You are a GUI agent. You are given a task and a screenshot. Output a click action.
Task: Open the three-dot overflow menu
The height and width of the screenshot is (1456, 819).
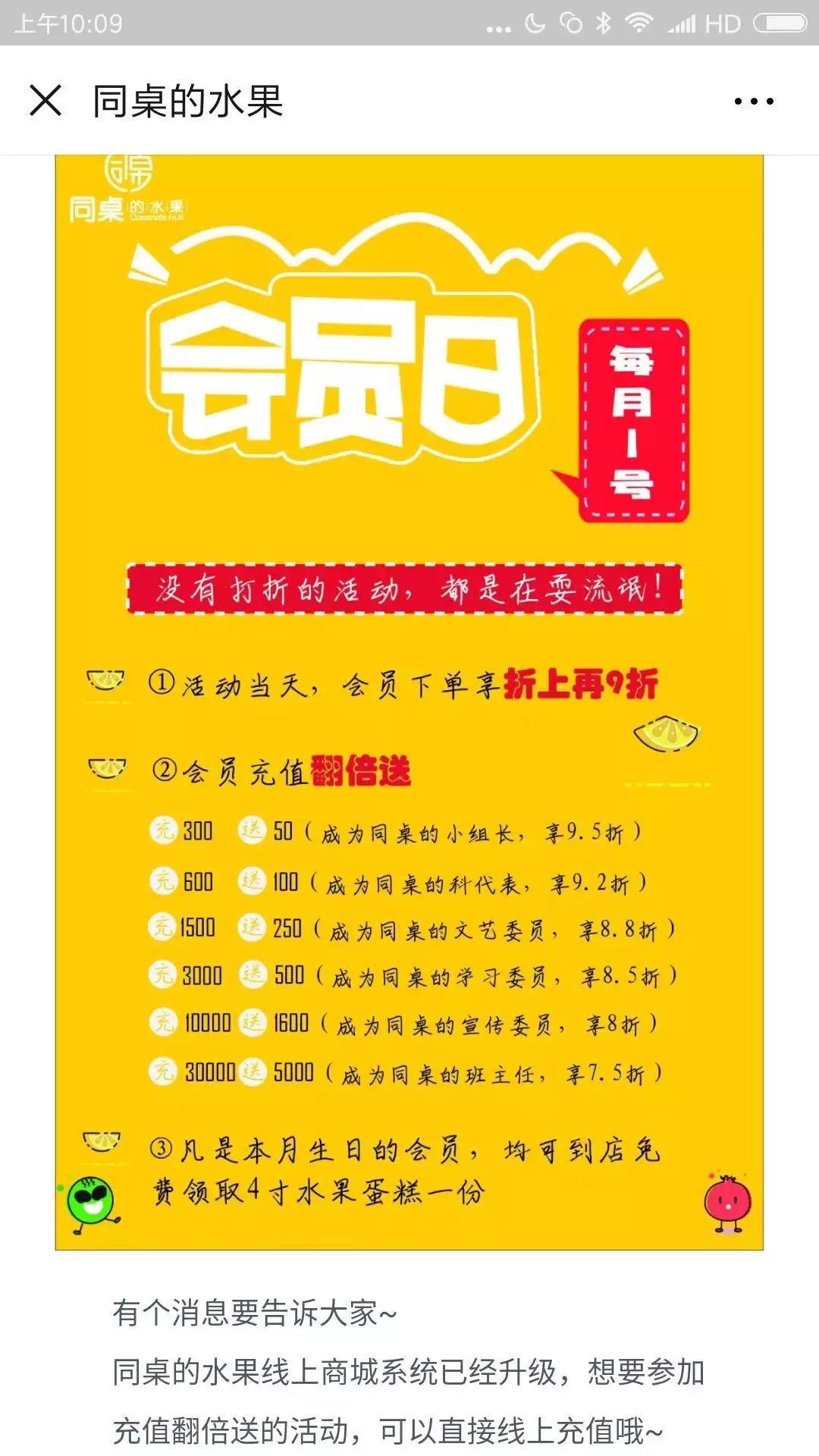(x=754, y=101)
